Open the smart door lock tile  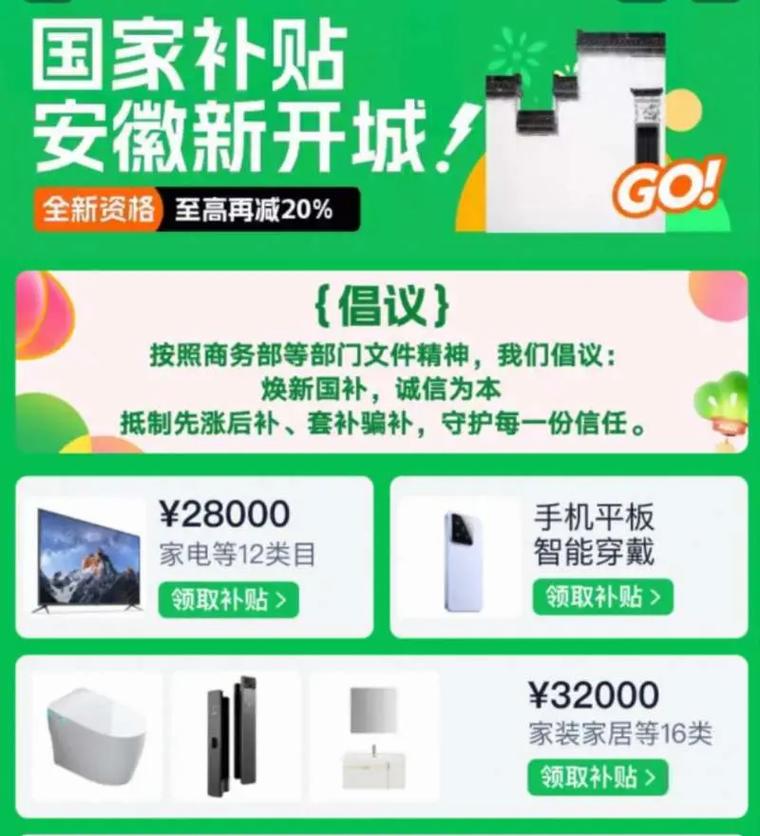click(236, 737)
